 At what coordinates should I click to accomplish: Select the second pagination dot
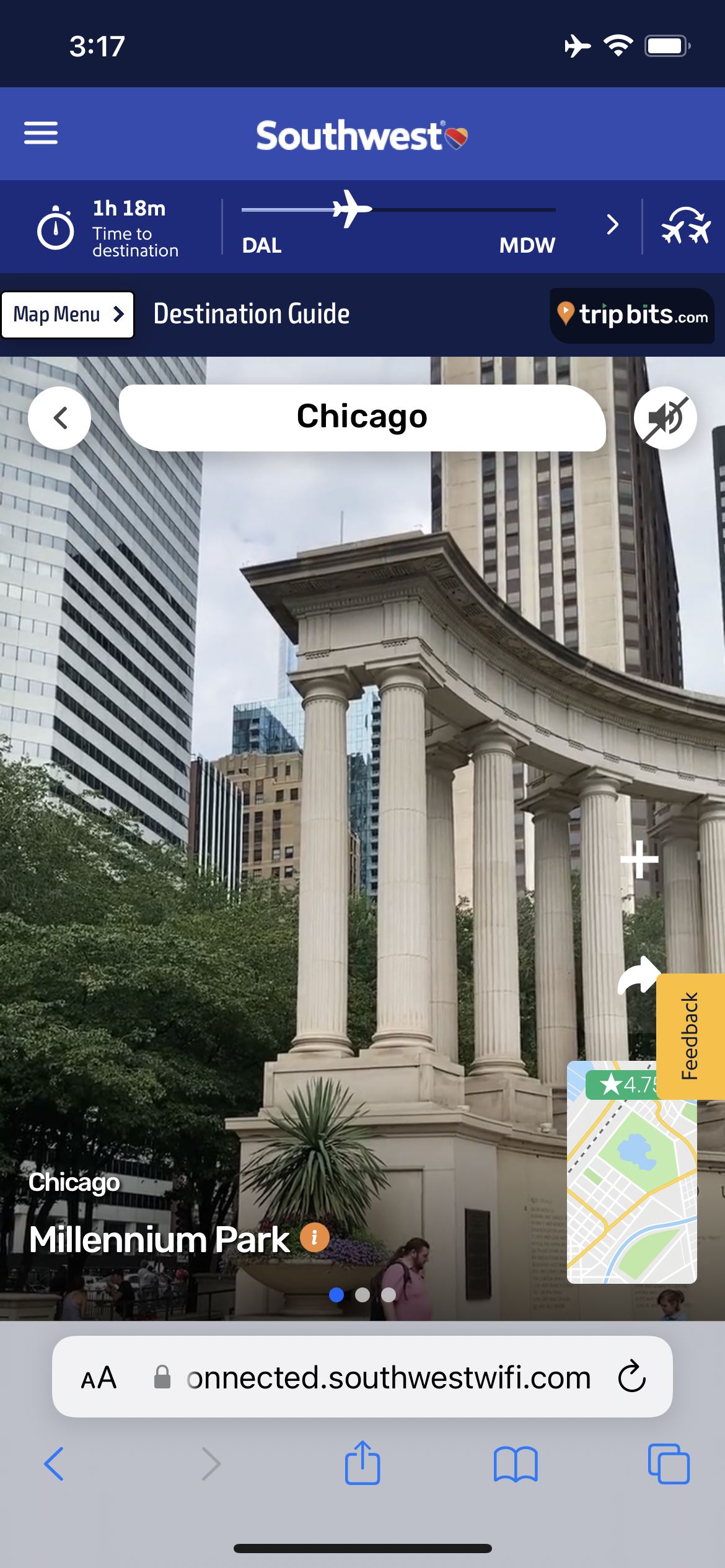pos(363,1294)
